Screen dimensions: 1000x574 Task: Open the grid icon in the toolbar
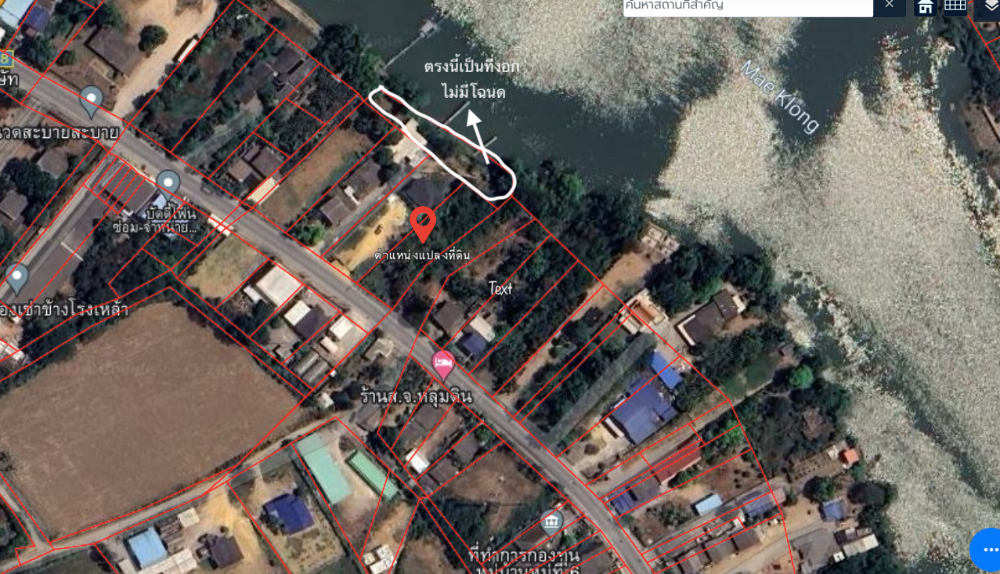955,6
